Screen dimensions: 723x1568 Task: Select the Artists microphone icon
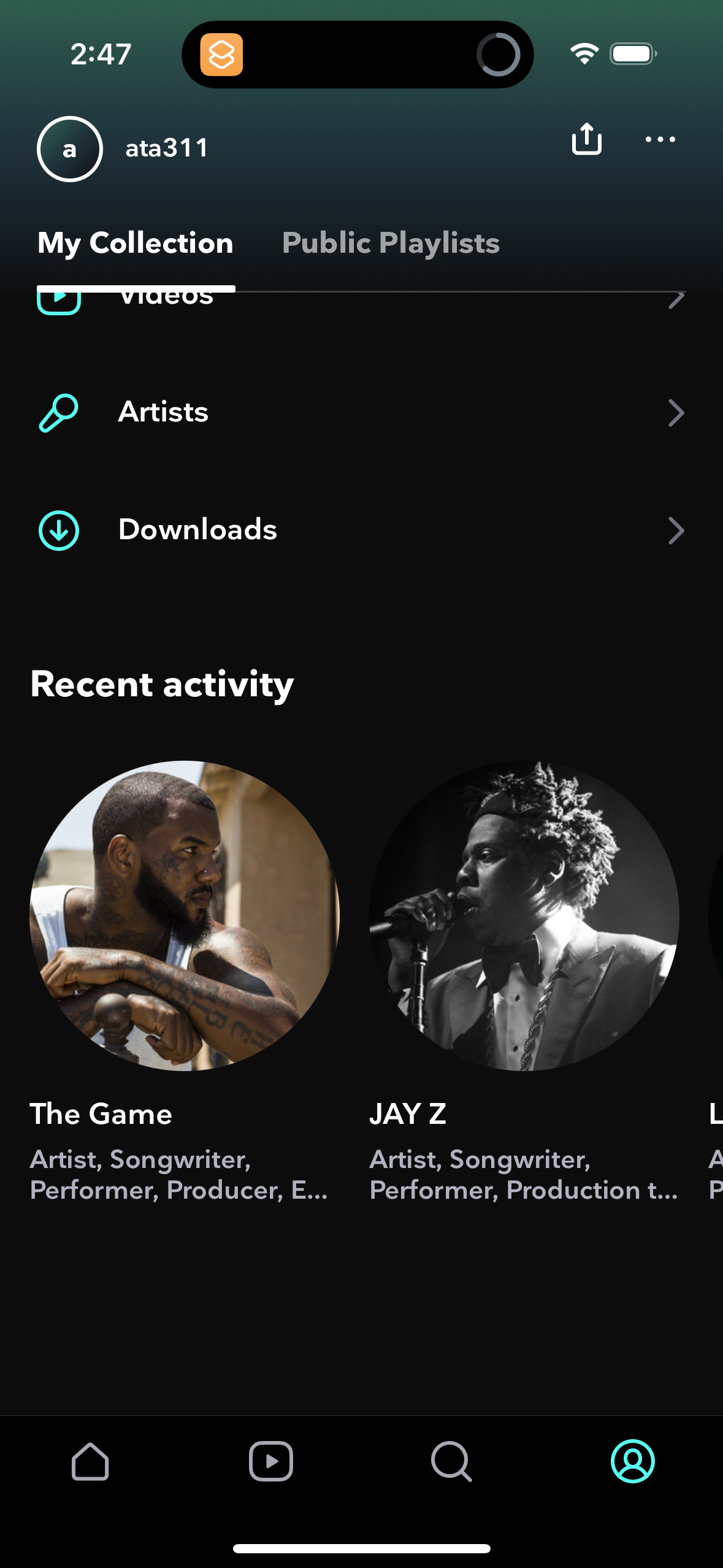[58, 412]
